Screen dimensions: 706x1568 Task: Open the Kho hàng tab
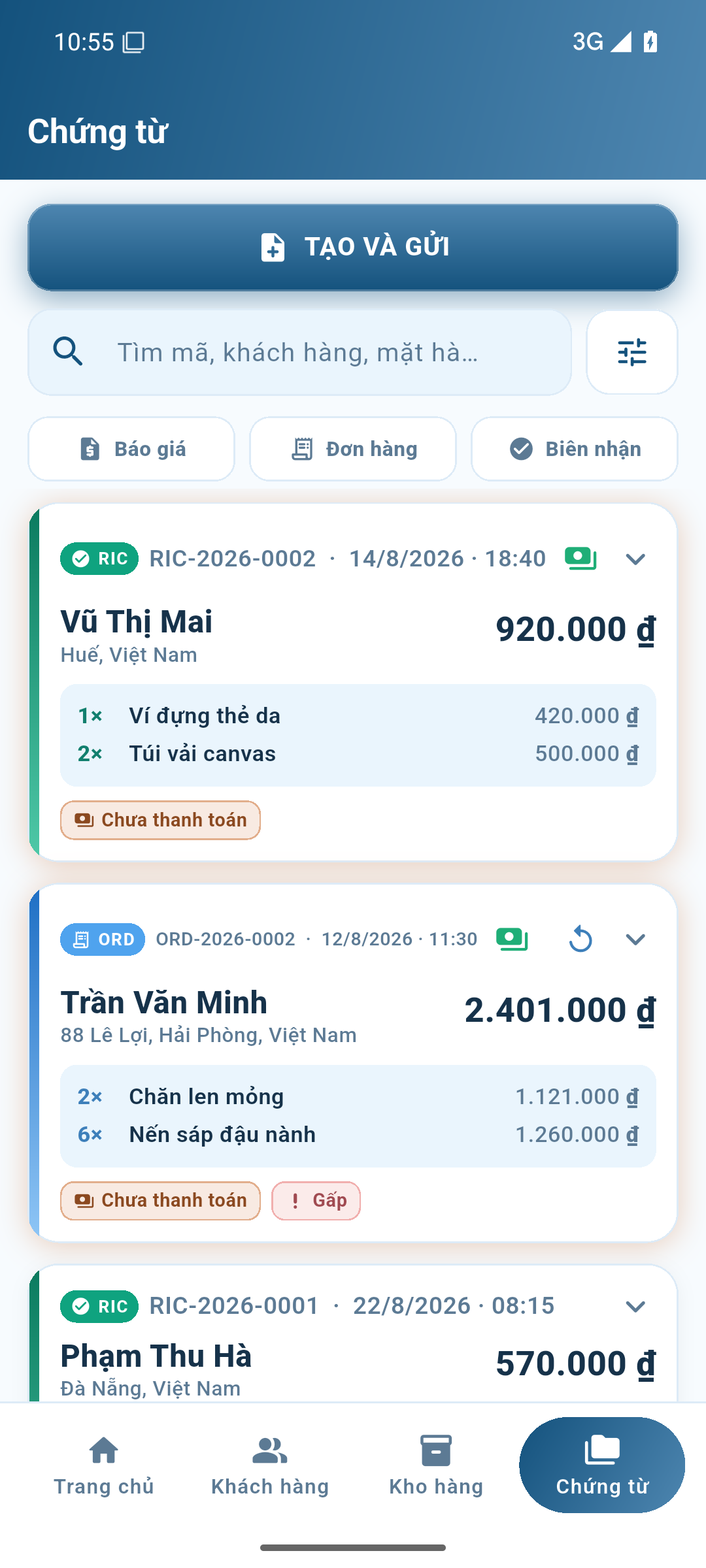436,1465
